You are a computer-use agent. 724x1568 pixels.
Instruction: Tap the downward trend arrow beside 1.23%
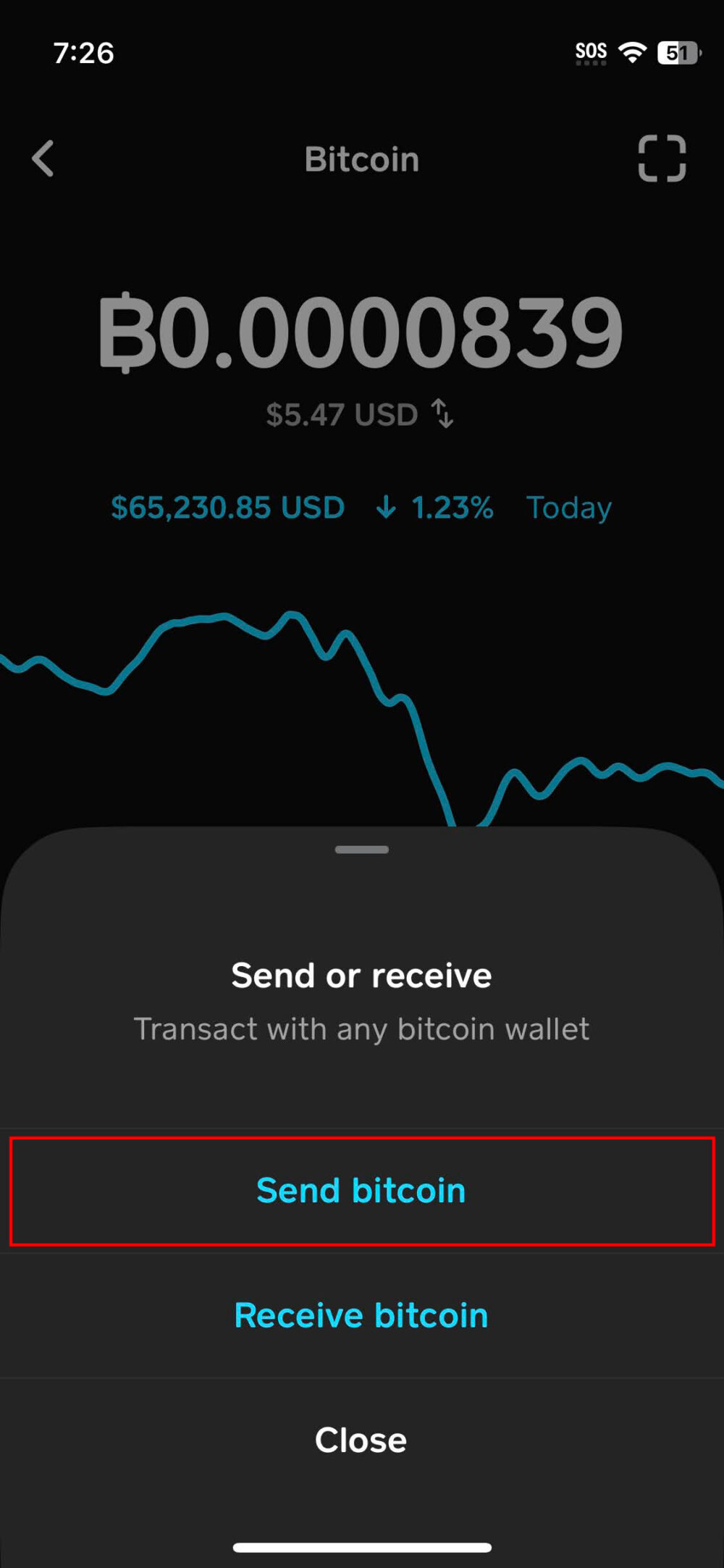(386, 508)
